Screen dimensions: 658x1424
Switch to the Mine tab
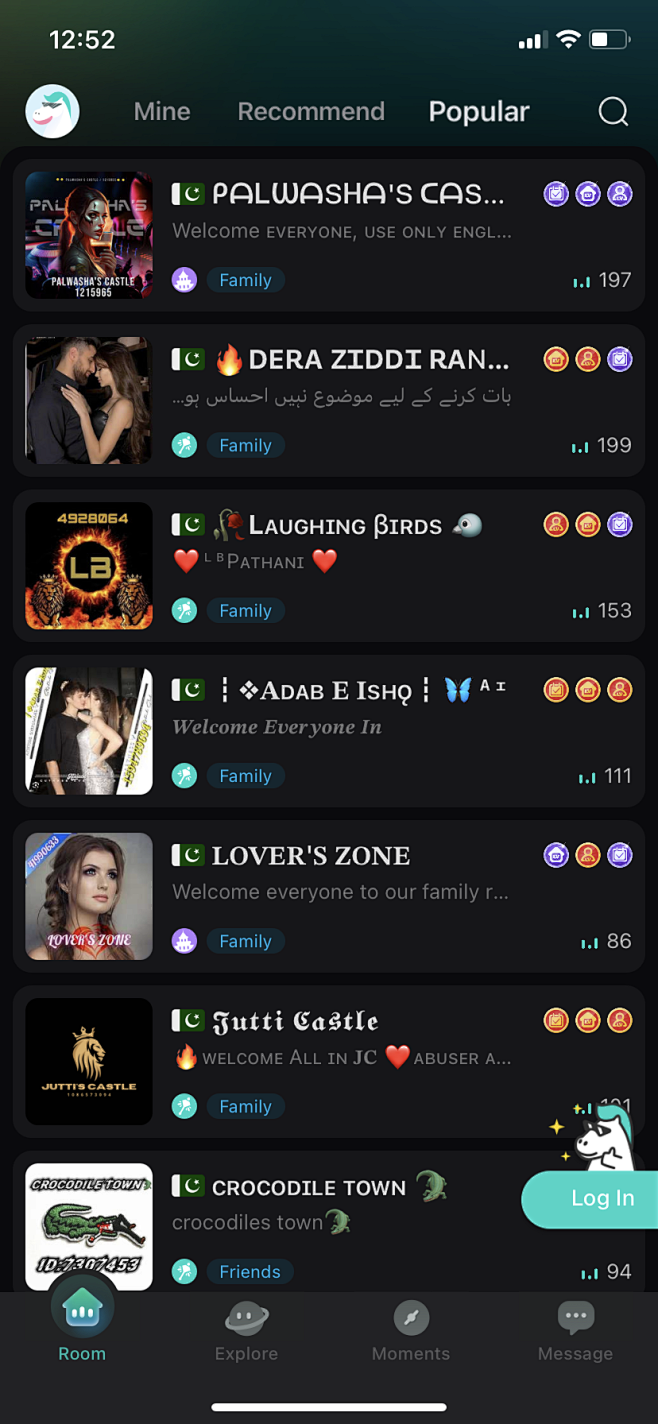click(x=162, y=111)
